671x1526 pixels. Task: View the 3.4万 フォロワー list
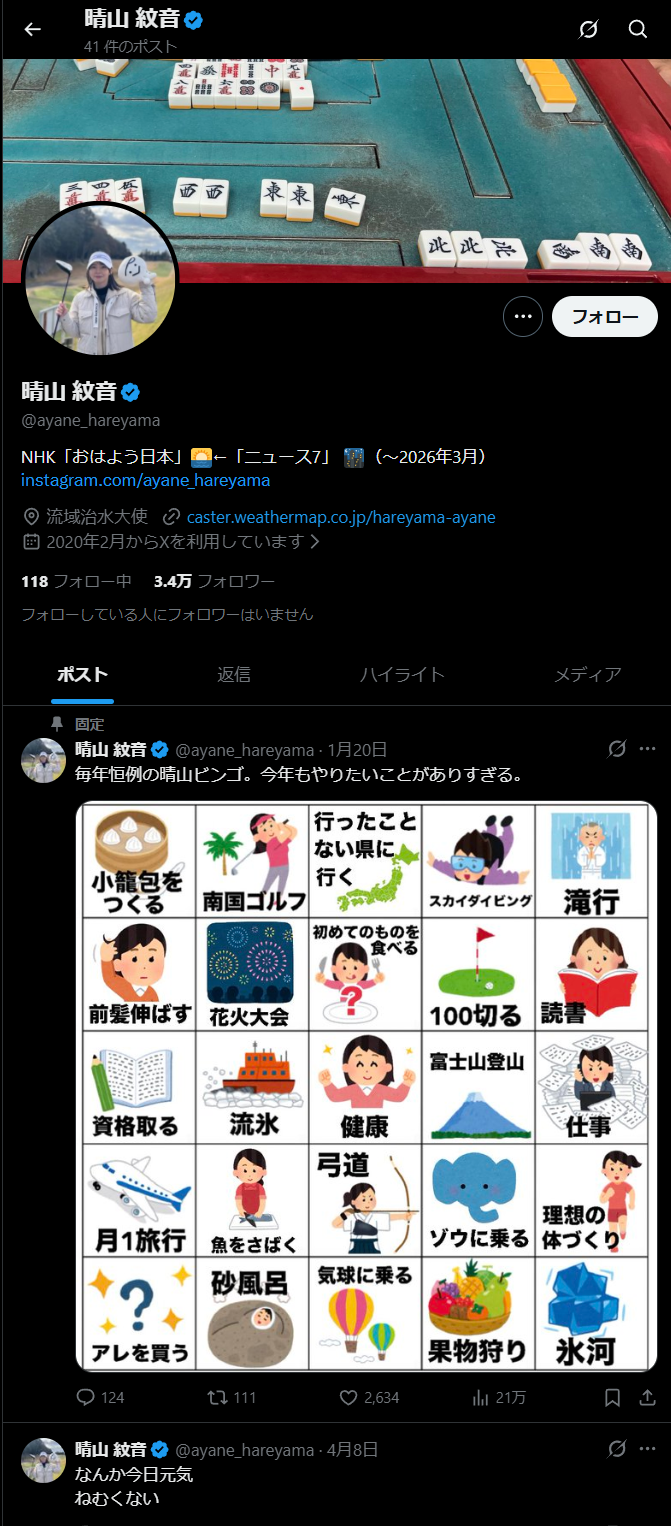(214, 581)
